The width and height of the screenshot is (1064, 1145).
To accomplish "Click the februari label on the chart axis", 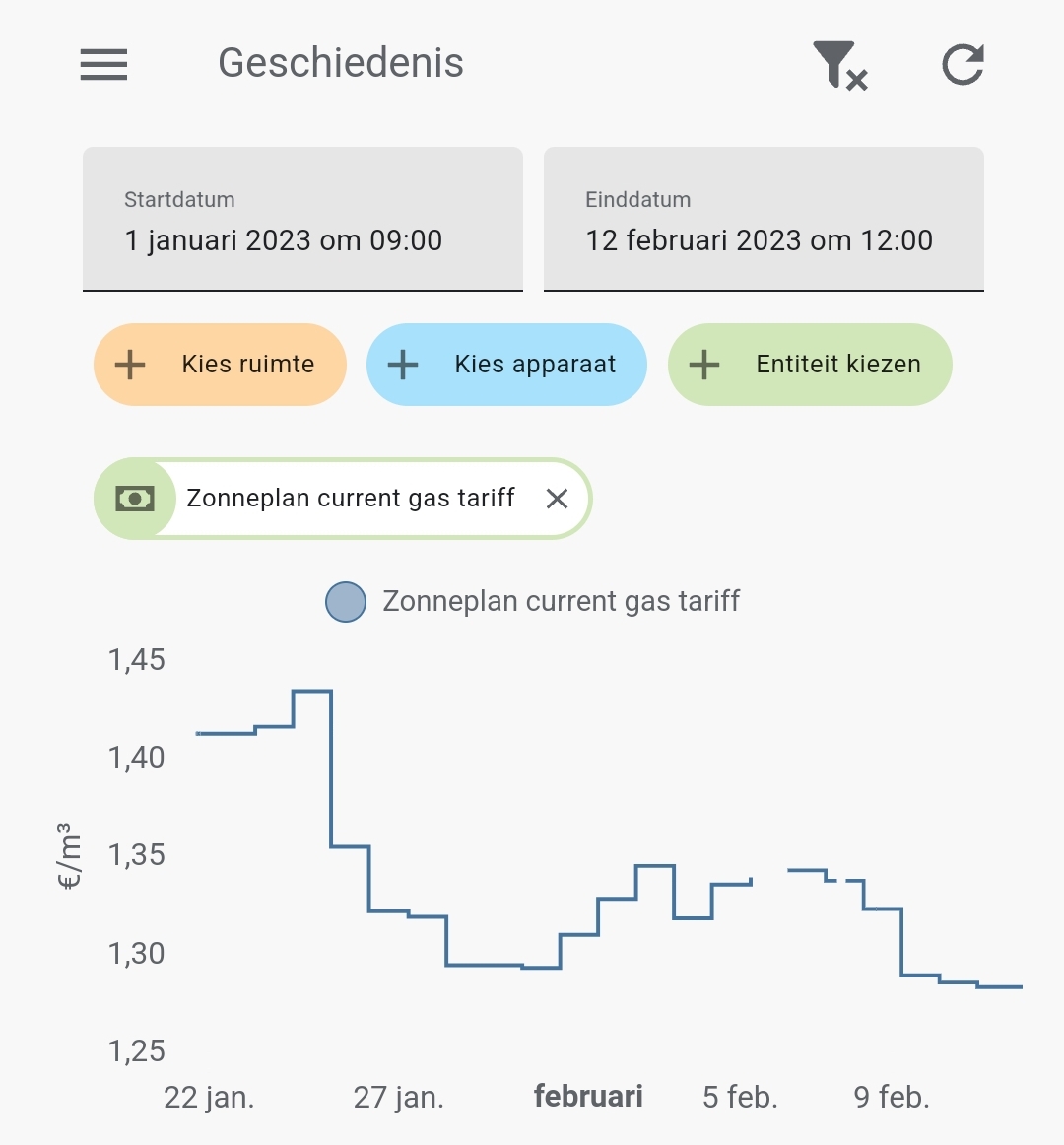I will click(x=588, y=1095).
